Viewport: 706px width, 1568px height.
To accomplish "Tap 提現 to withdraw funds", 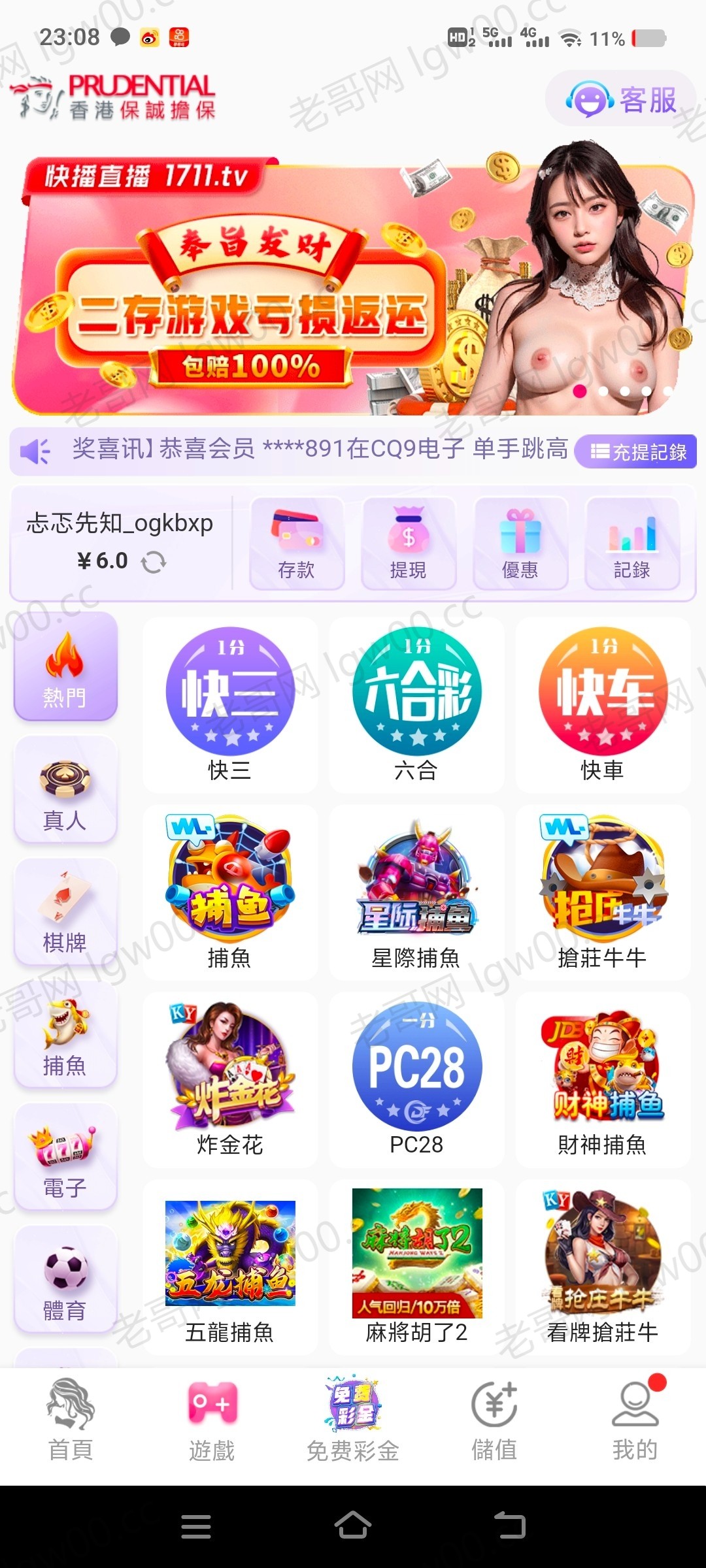I will point(409,544).
